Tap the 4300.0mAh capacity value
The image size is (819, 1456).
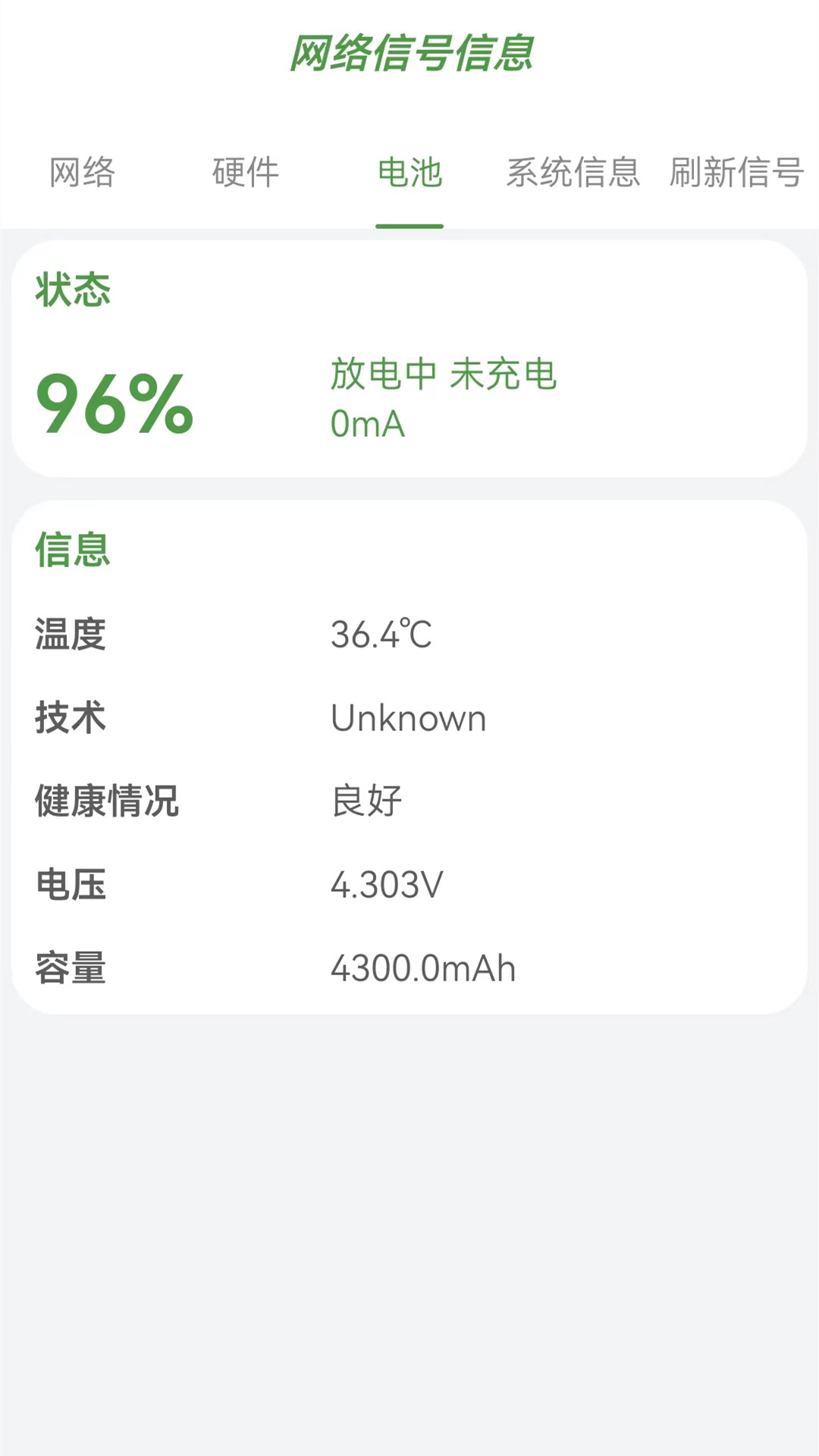pos(422,968)
